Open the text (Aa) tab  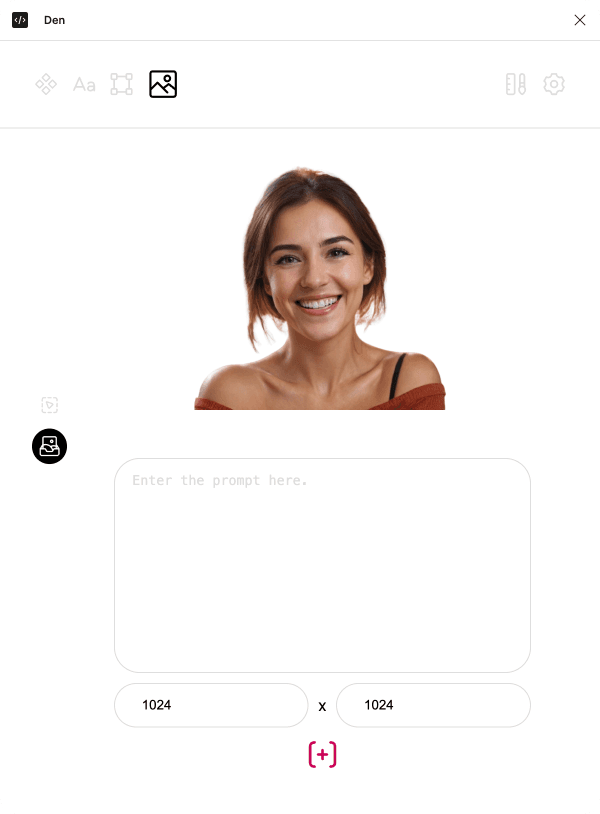click(x=84, y=85)
